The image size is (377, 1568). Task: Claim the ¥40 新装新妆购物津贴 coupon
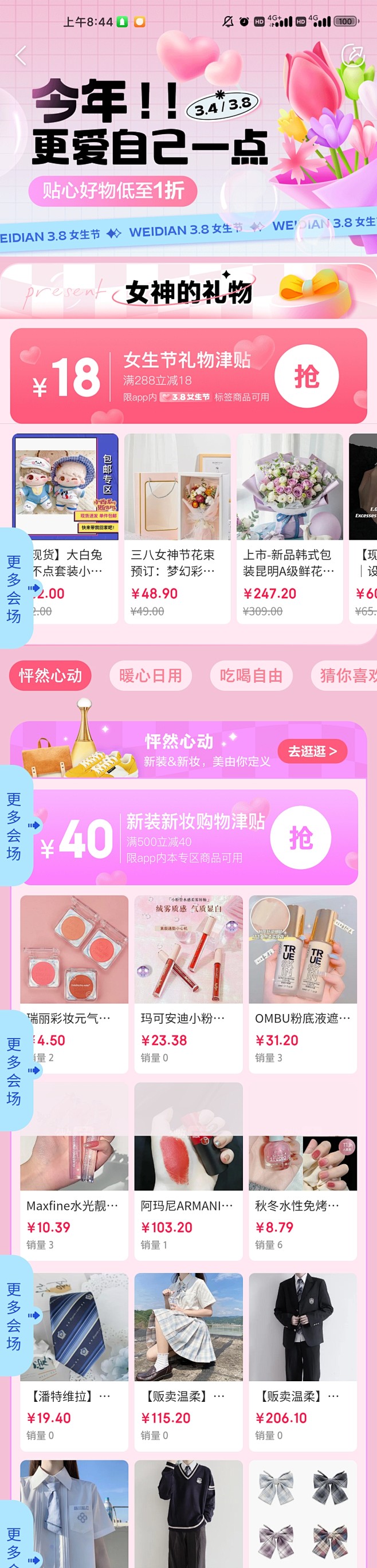pyautogui.click(x=300, y=838)
